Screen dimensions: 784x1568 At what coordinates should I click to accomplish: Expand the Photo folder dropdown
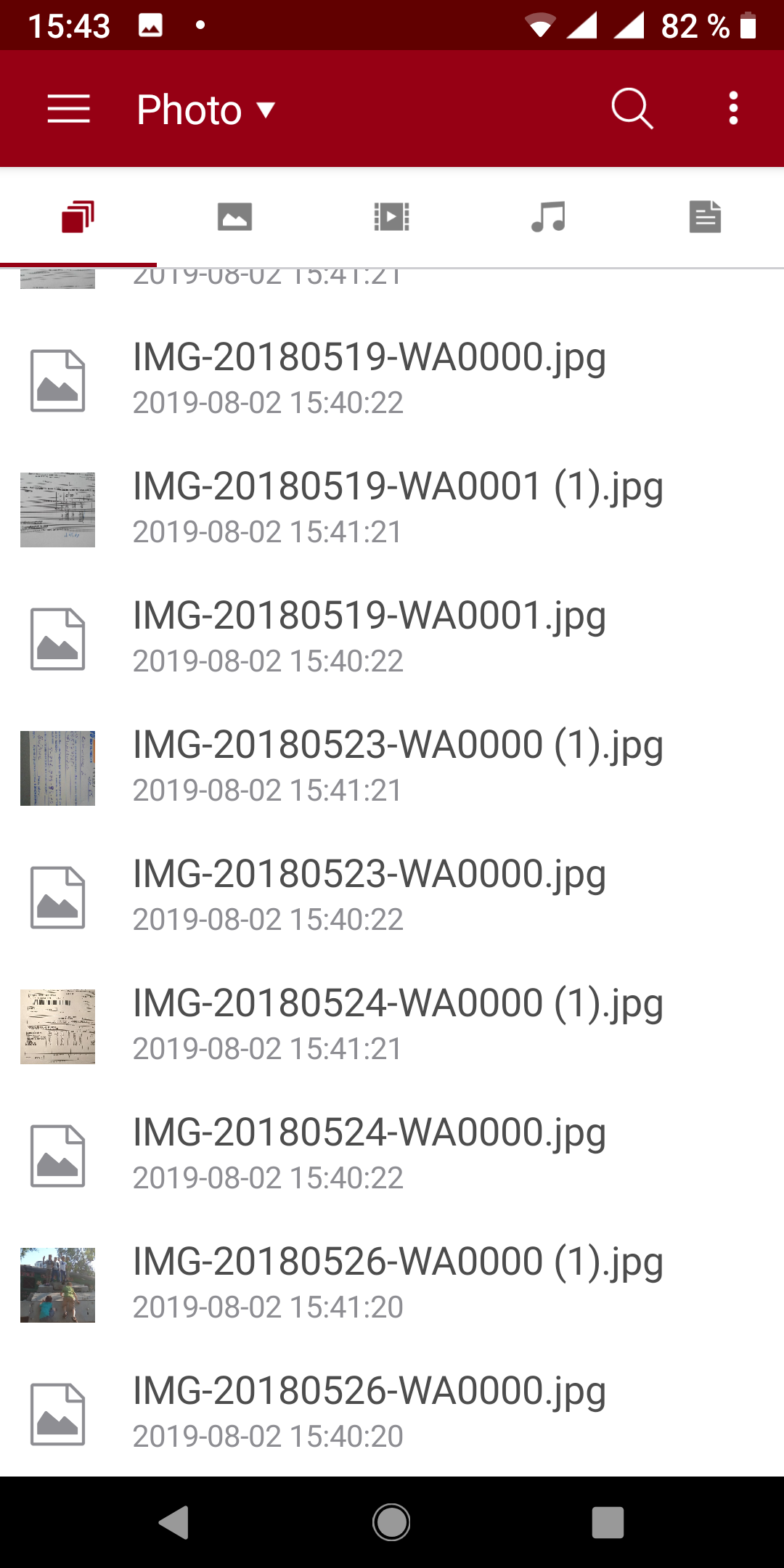coord(206,110)
